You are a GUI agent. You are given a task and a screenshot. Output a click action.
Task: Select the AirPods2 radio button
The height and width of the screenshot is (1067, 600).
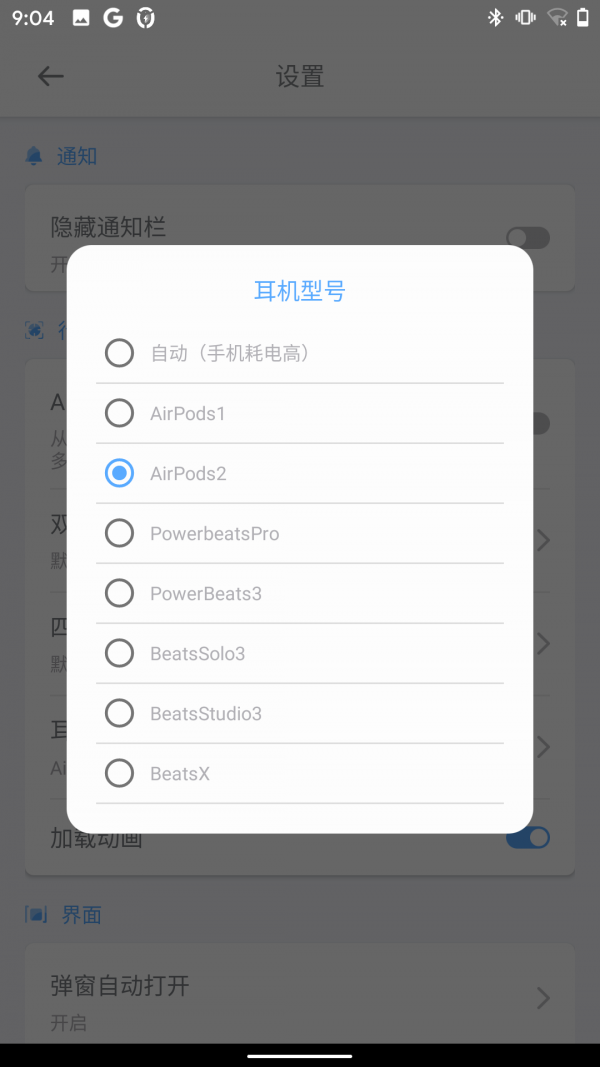120,473
